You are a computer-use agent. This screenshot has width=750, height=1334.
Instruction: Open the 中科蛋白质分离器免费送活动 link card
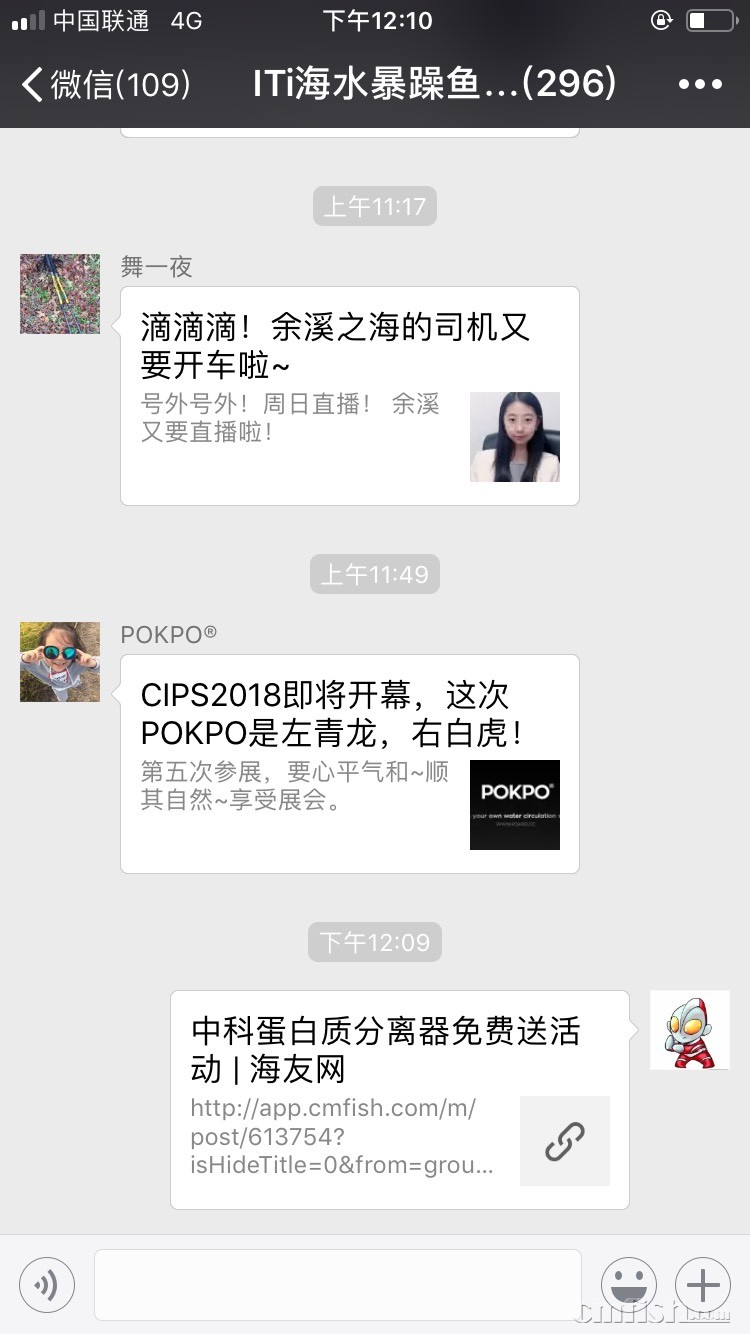[x=399, y=1100]
